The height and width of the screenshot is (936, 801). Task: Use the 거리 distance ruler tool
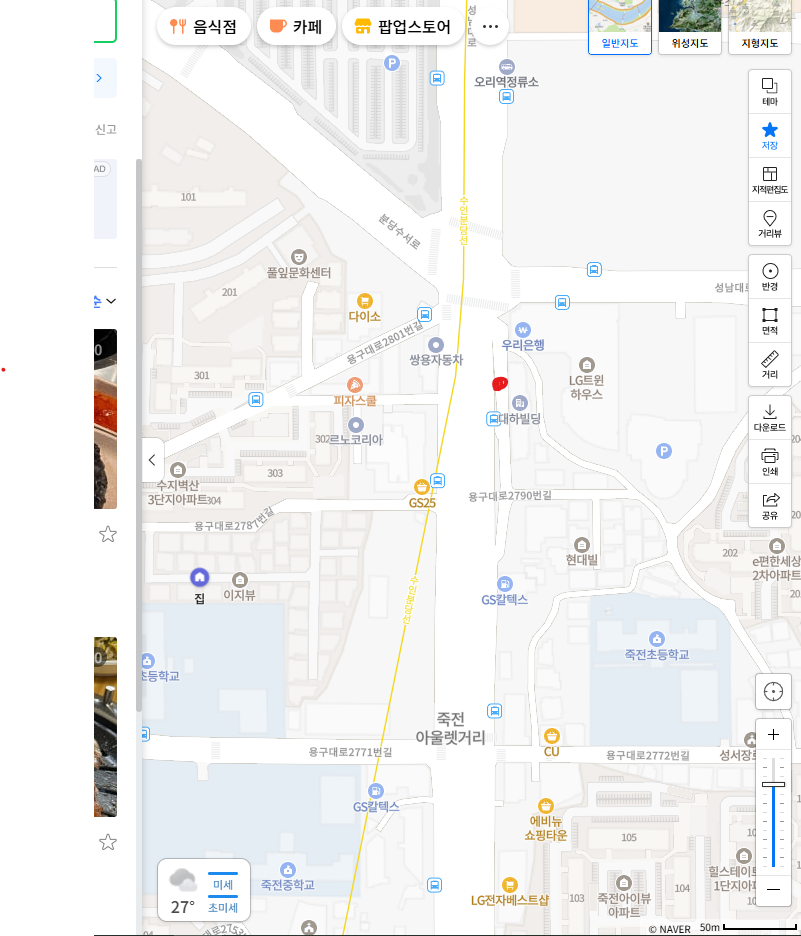coord(770,365)
